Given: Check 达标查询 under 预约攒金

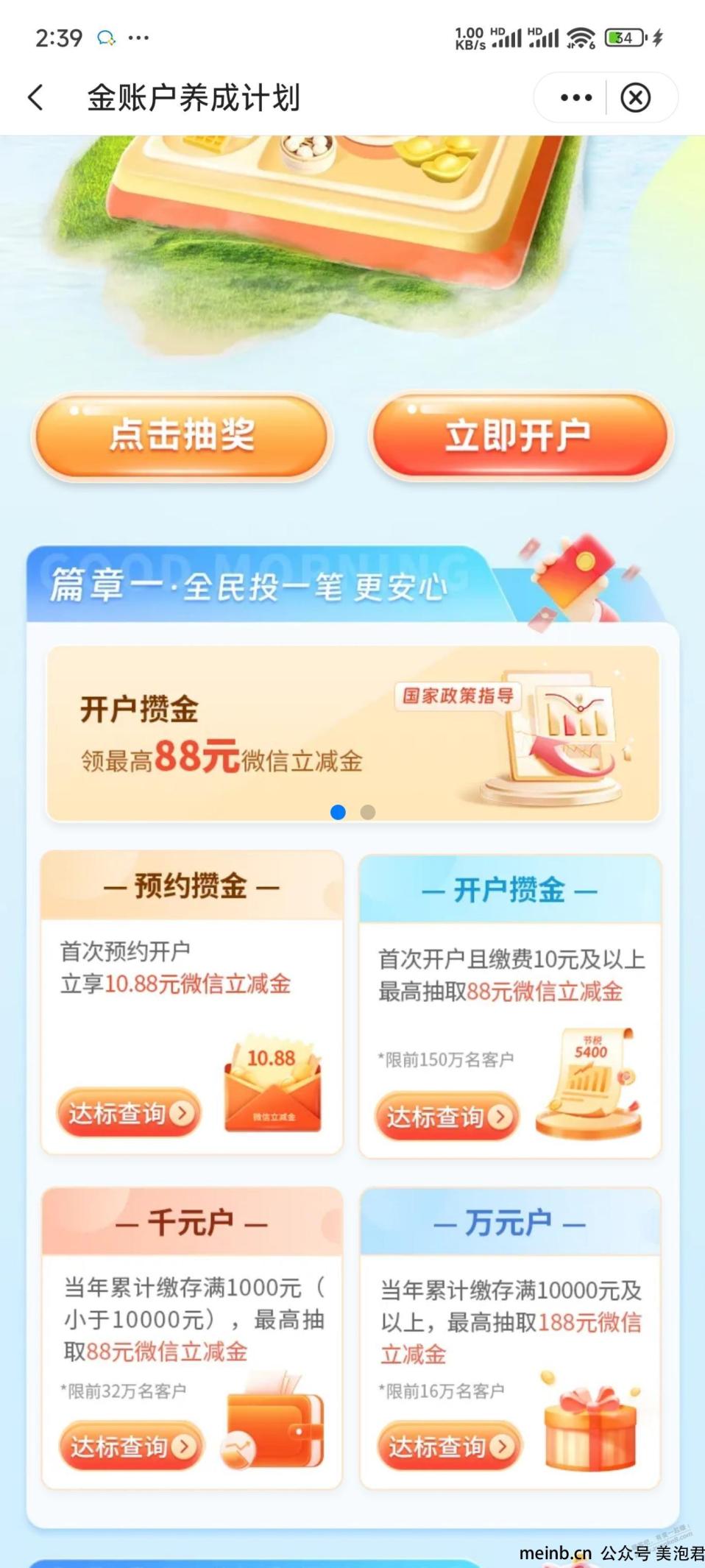Looking at the screenshot, I should pos(130,1113).
